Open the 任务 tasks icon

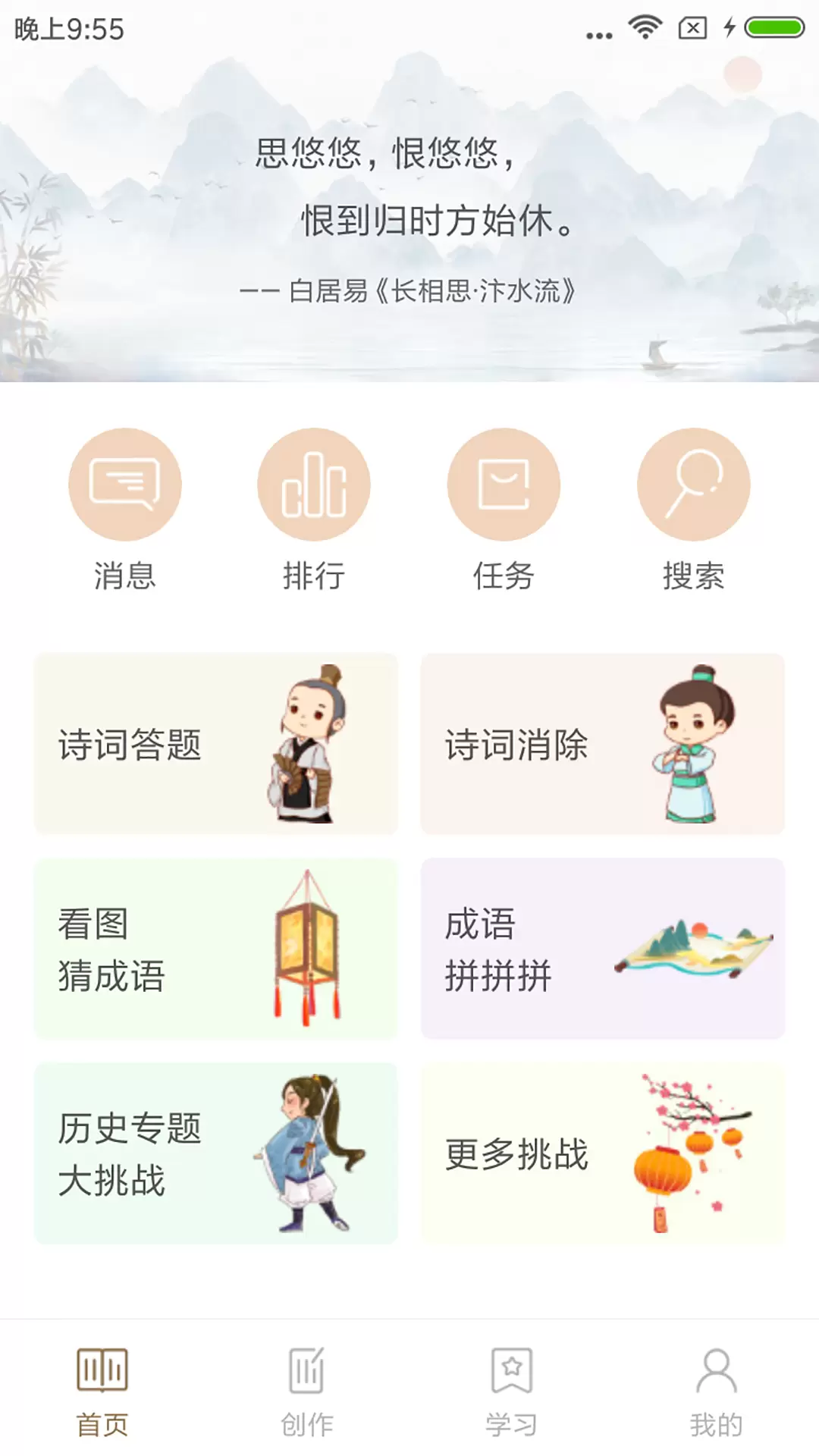pos(504,485)
